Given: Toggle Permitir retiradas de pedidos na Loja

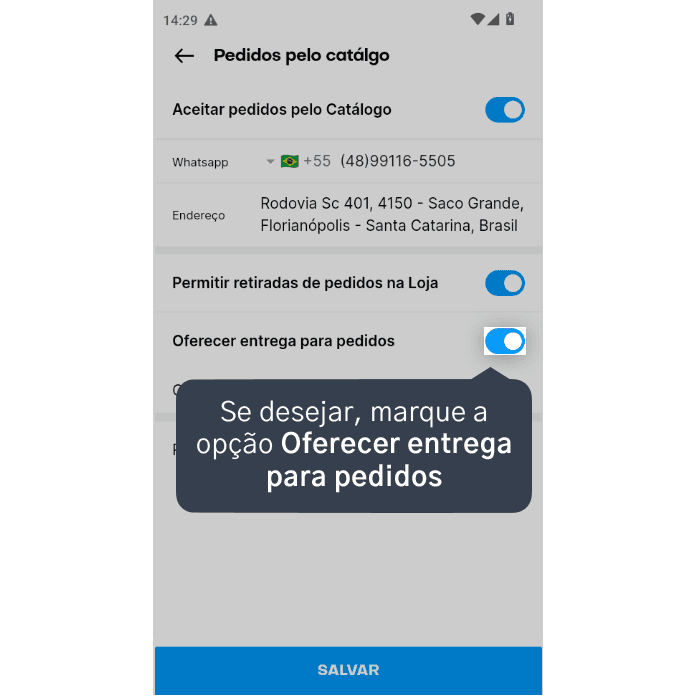Looking at the screenshot, I should coord(505,283).
